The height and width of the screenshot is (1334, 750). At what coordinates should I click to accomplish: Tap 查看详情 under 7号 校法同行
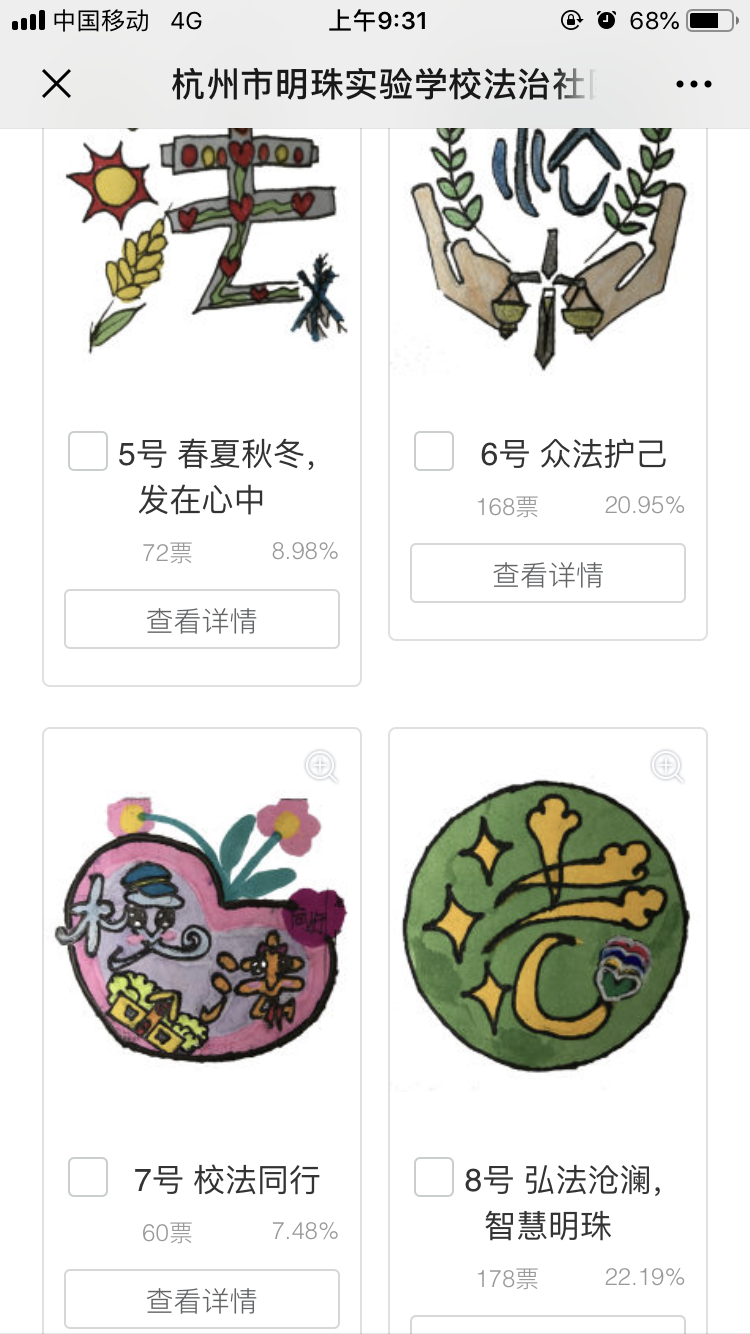click(x=202, y=1299)
